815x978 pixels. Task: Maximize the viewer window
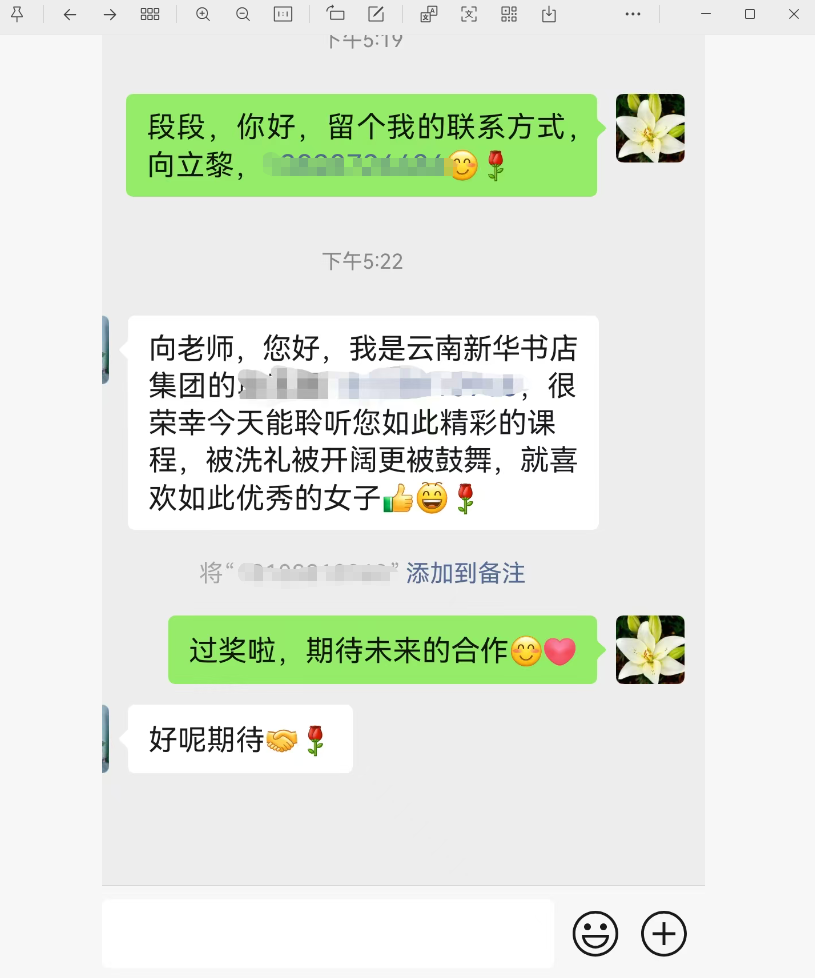click(750, 14)
